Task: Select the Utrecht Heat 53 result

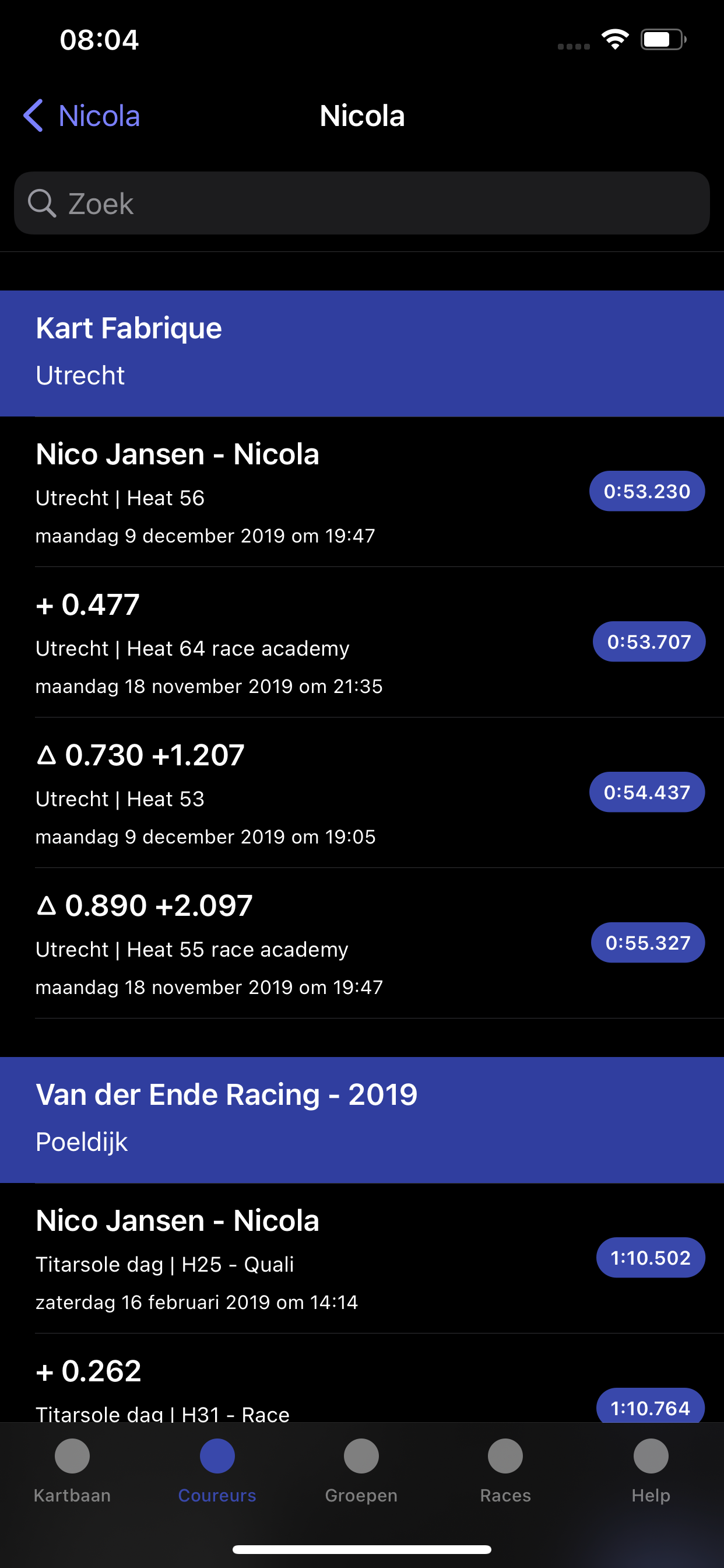Action: click(362, 793)
